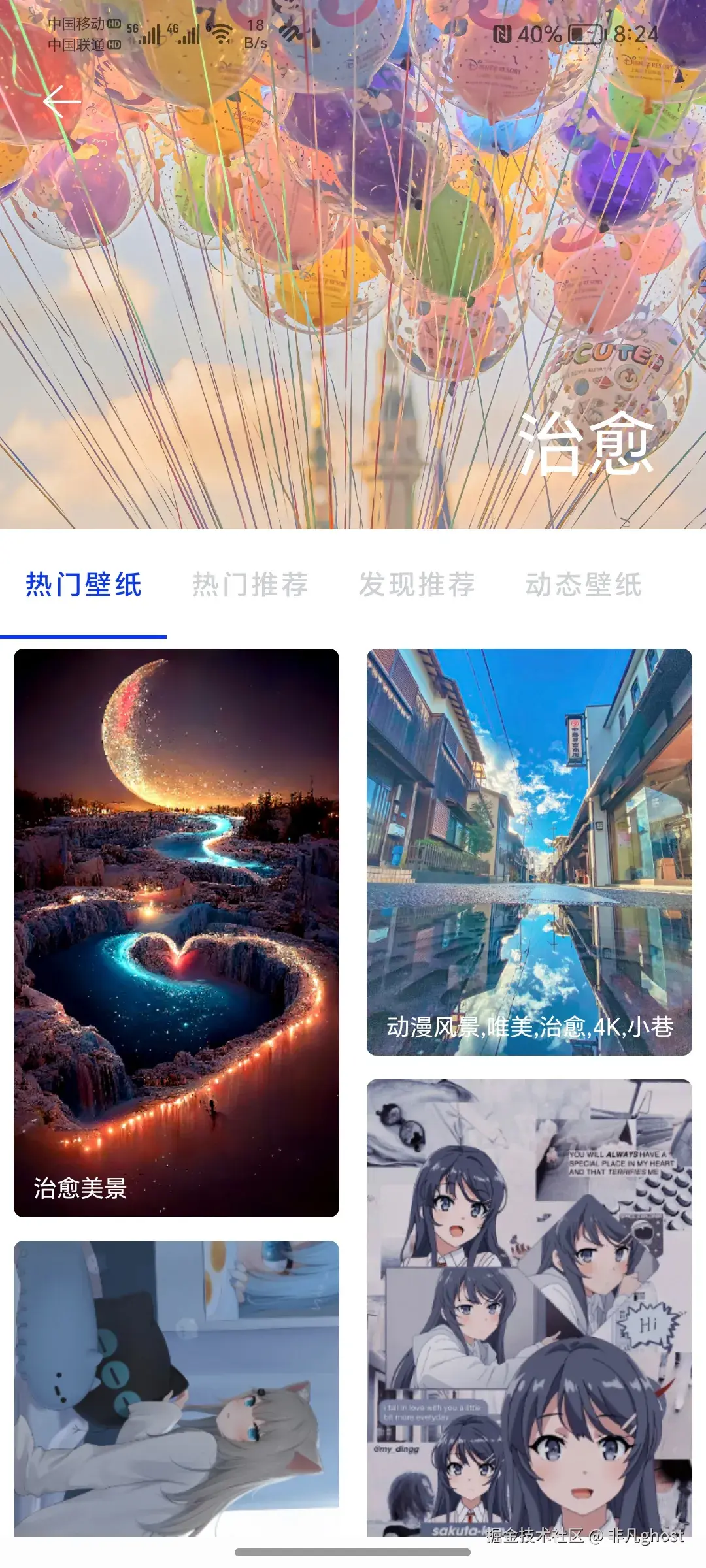Viewport: 706px width, 1568px height.
Task: Open the 治愈美景 wallpaper
Action: [175, 934]
